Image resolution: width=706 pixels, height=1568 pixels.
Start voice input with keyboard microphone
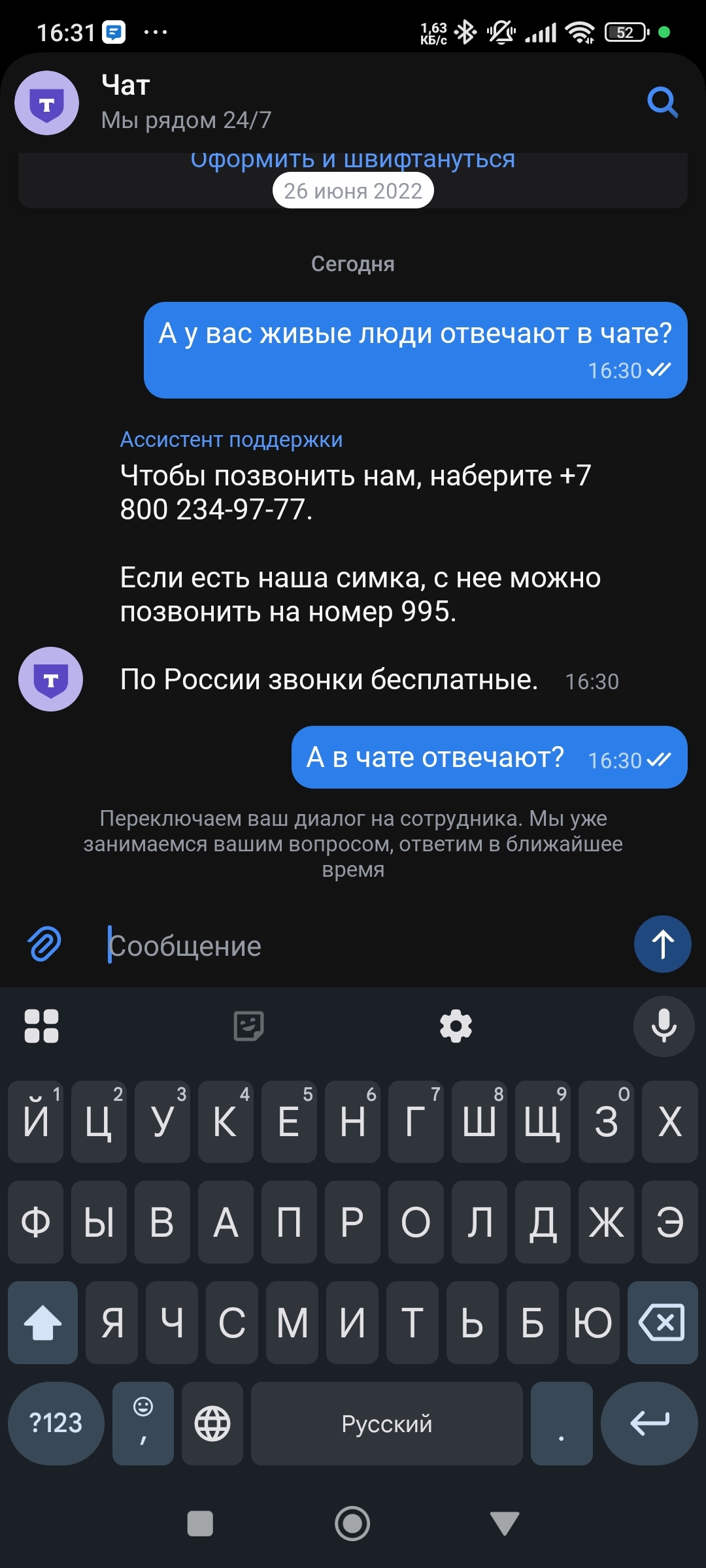point(664,1026)
